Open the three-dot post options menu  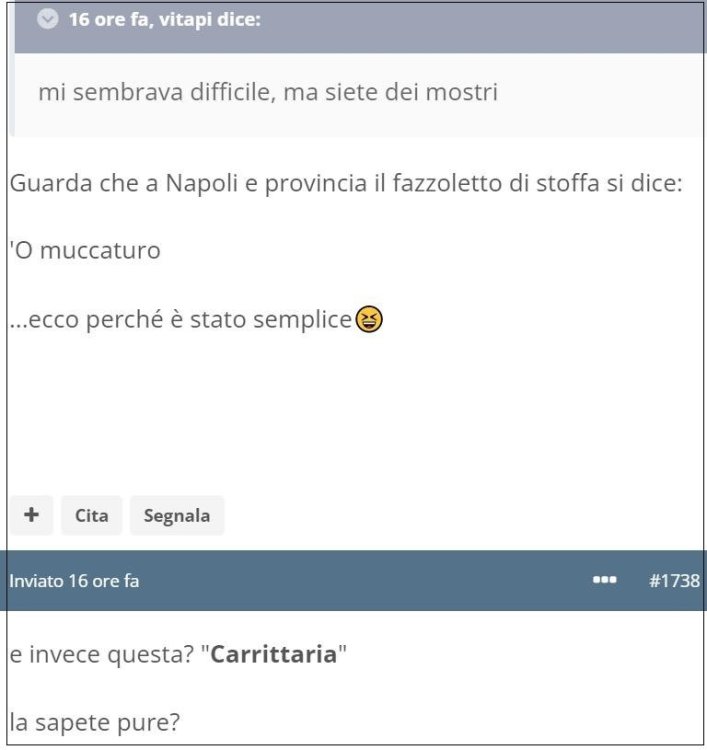pos(605,580)
